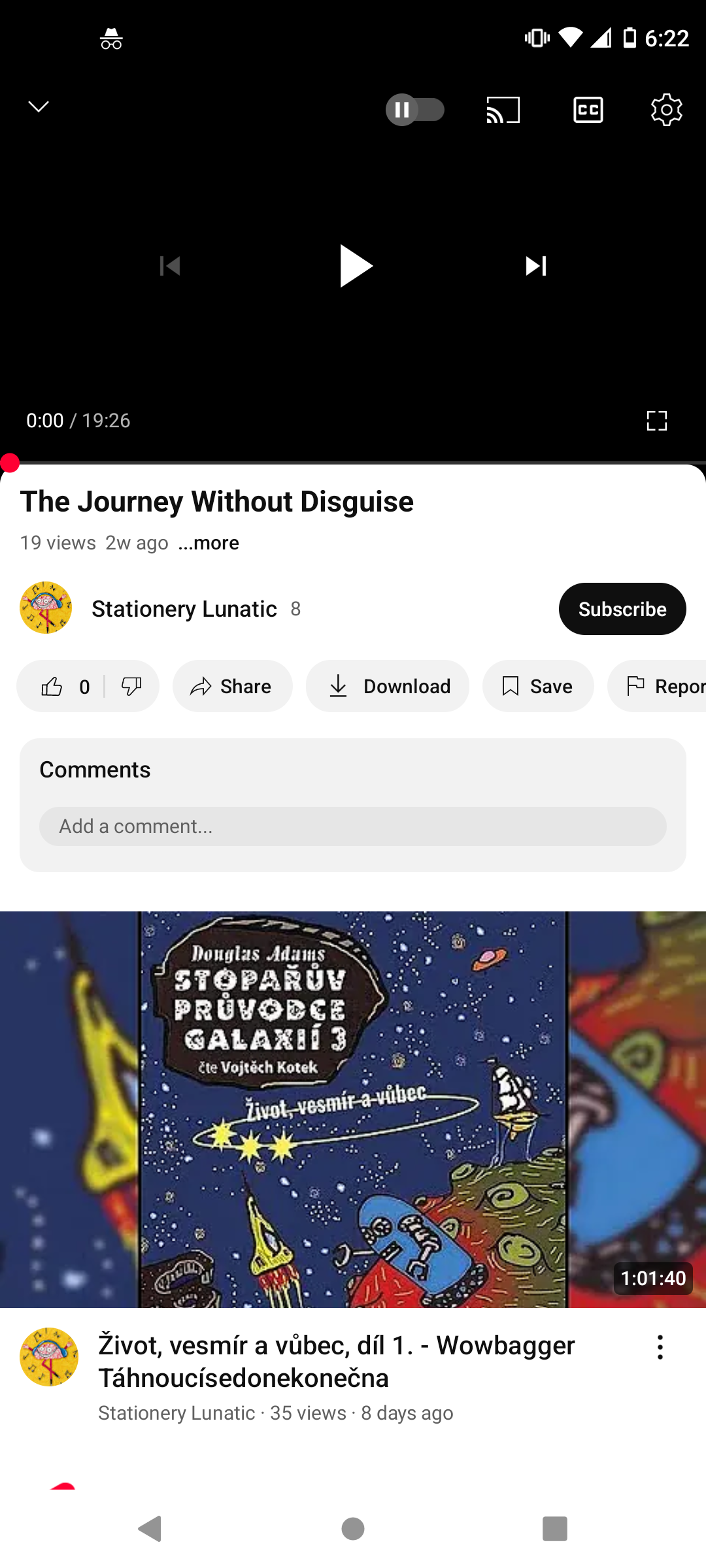The width and height of the screenshot is (706, 1568).
Task: Skip to the next video
Action: click(536, 266)
